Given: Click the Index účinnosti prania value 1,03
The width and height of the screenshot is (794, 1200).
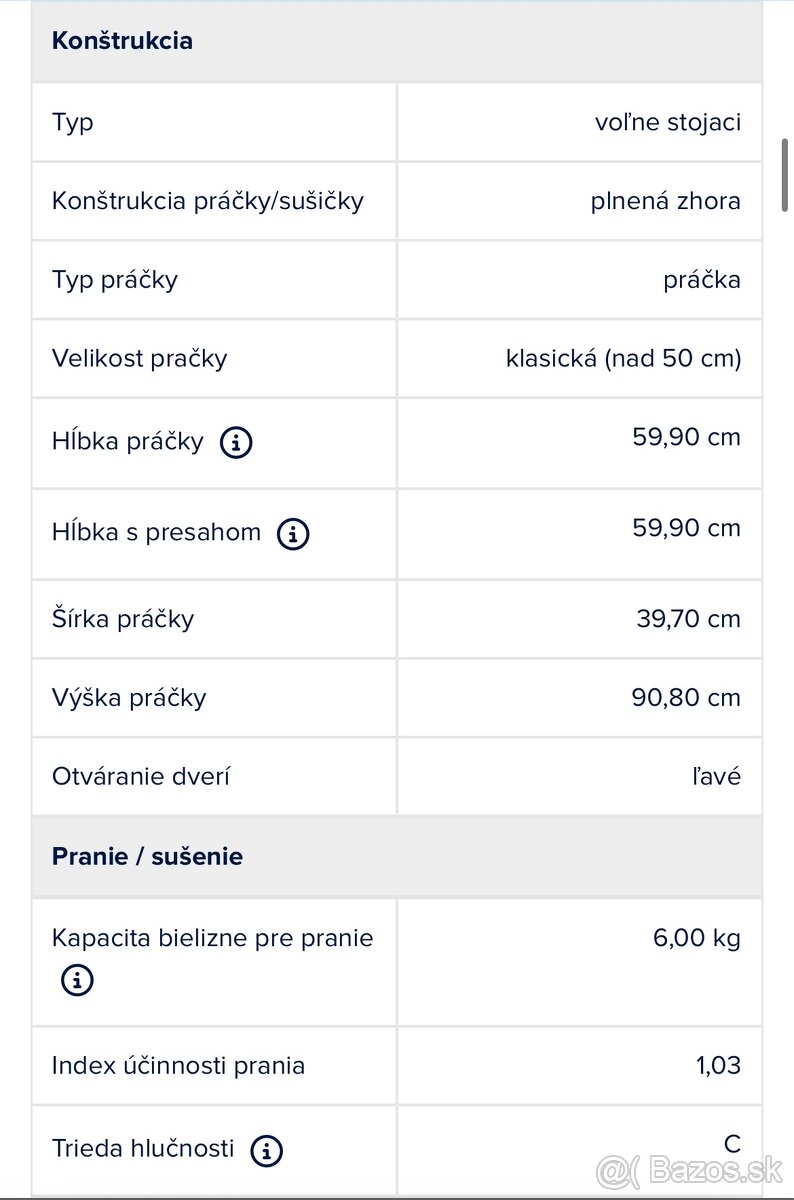Looking at the screenshot, I should point(716,1066).
